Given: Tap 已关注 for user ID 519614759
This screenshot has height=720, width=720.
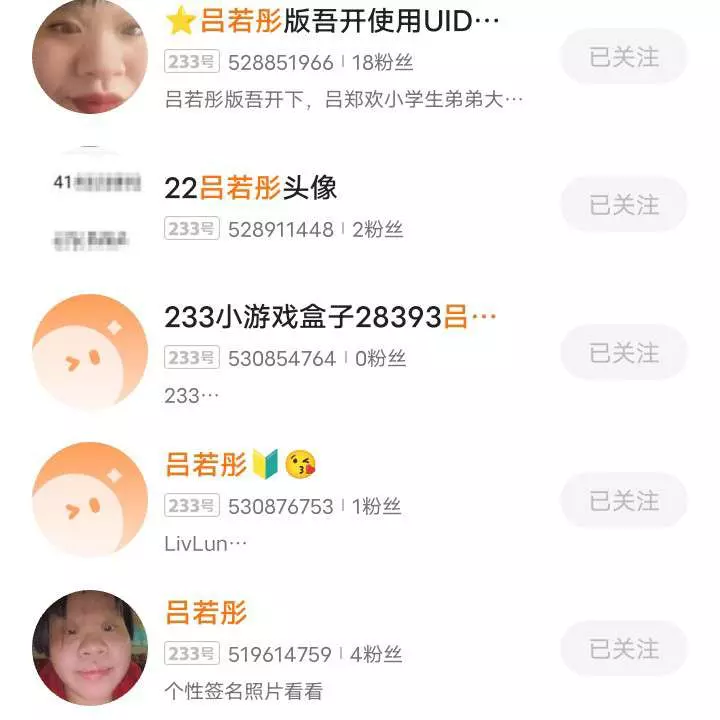Looking at the screenshot, I should pyautogui.click(x=624, y=648).
